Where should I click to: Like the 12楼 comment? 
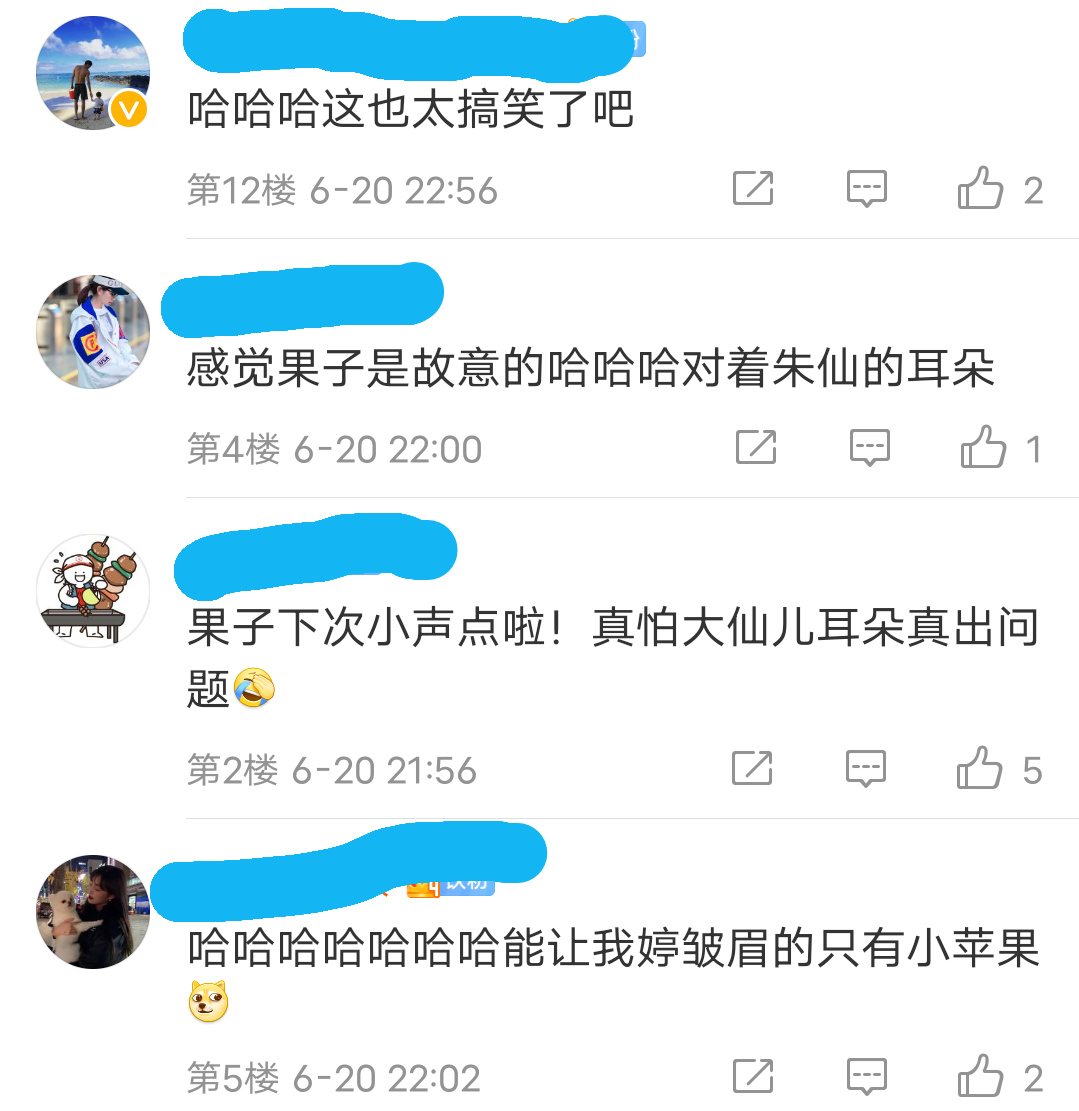point(980,188)
